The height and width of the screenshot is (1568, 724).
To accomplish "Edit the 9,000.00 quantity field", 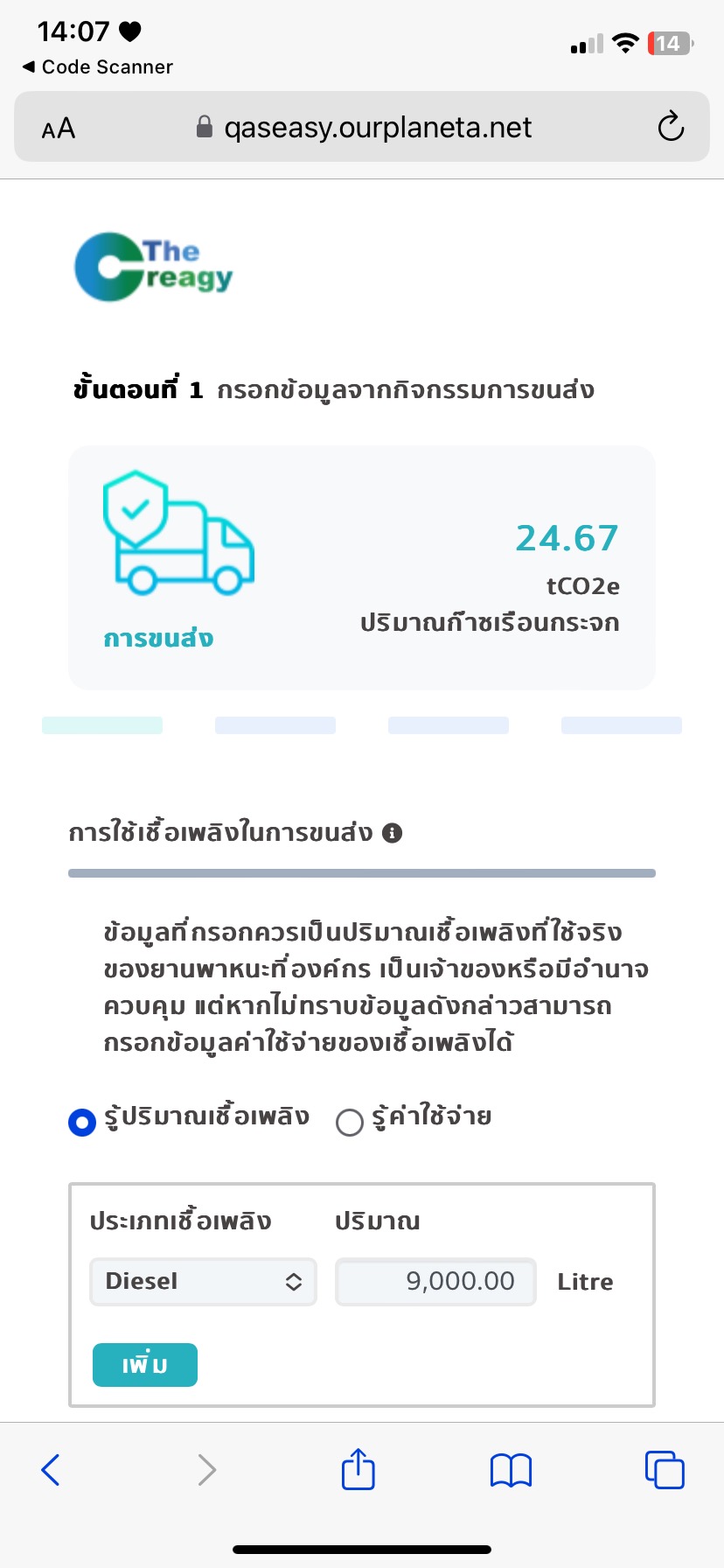I will 435,1282.
